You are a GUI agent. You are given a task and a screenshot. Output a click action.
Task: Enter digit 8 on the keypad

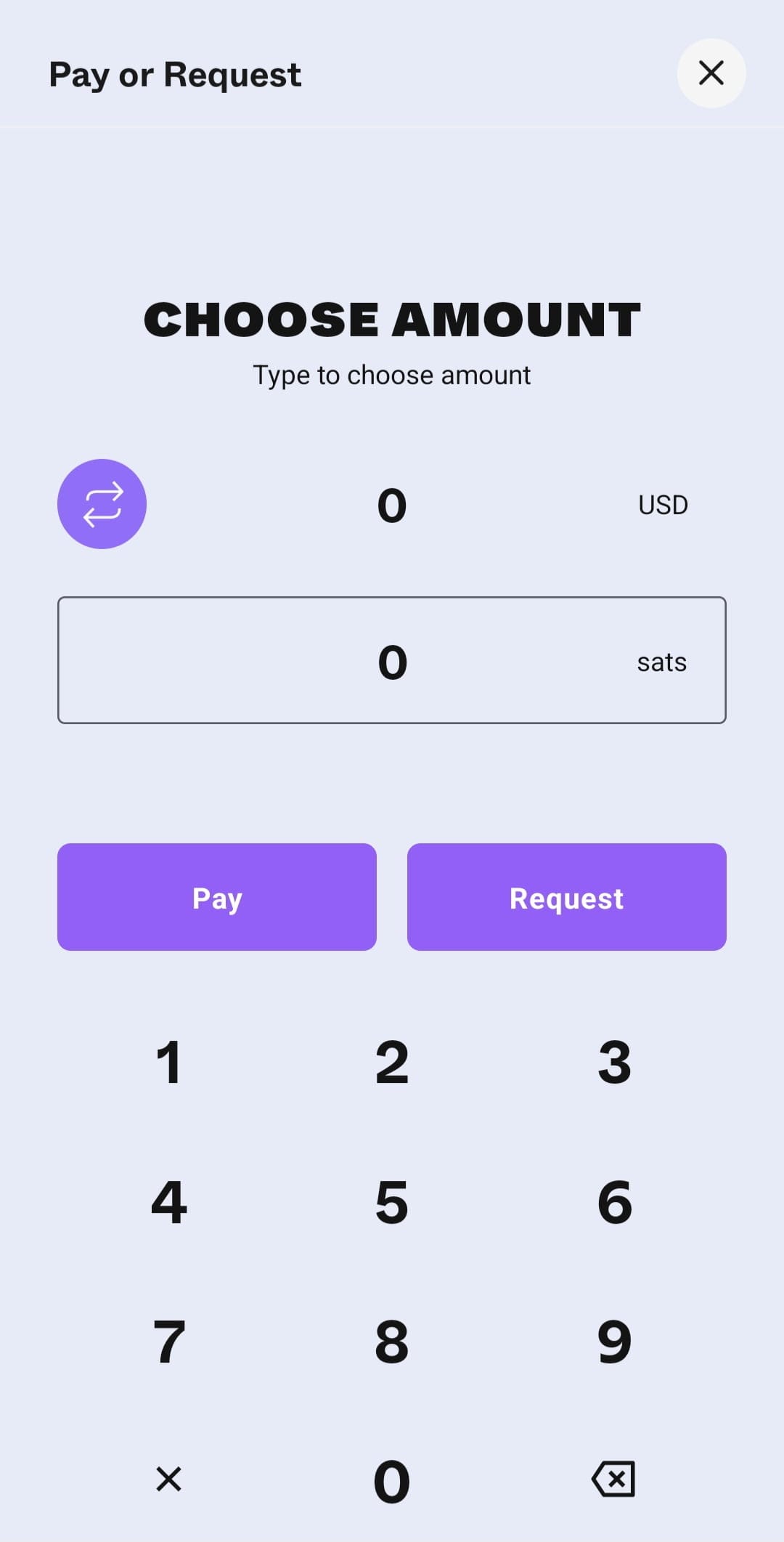392,1342
